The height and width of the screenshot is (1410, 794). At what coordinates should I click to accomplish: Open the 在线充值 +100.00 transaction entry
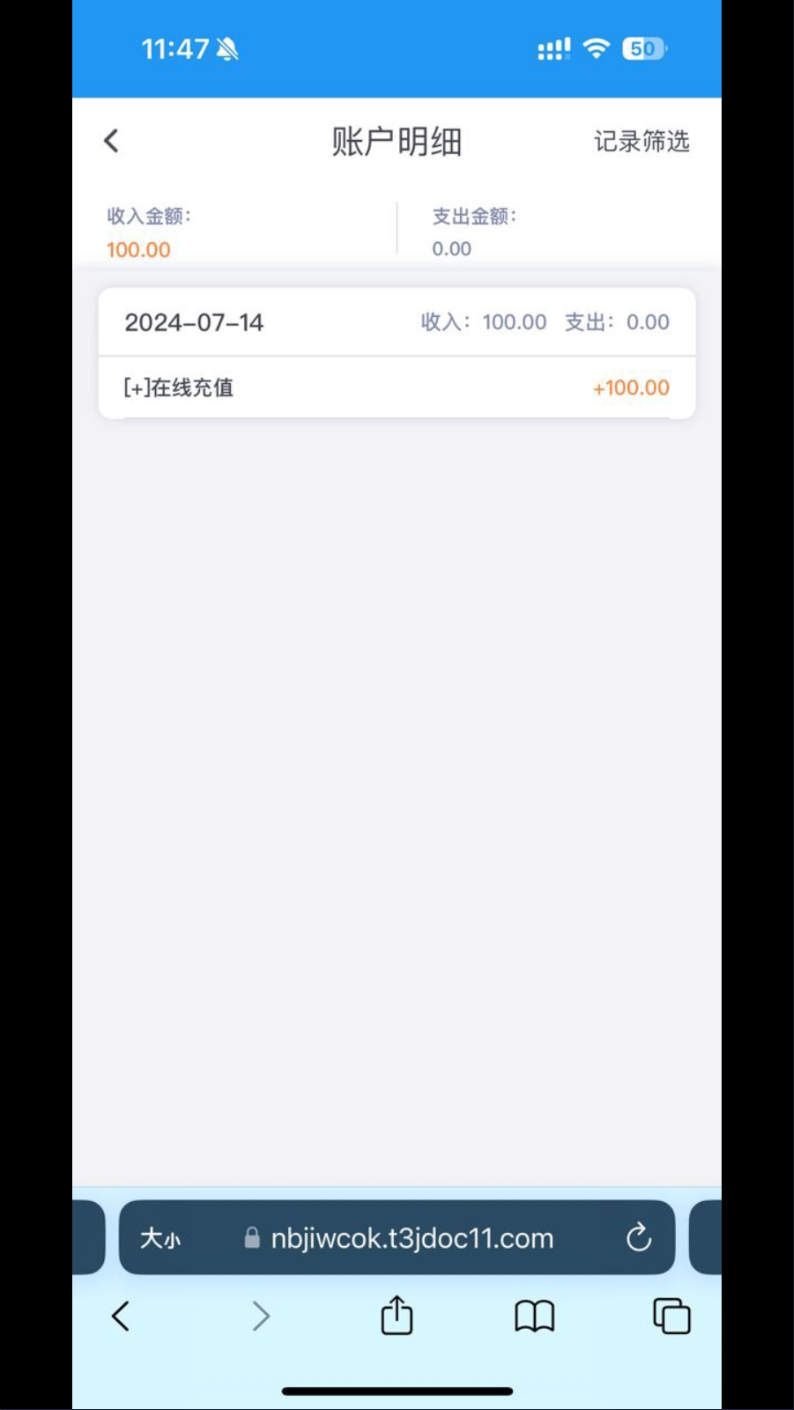click(x=396, y=388)
